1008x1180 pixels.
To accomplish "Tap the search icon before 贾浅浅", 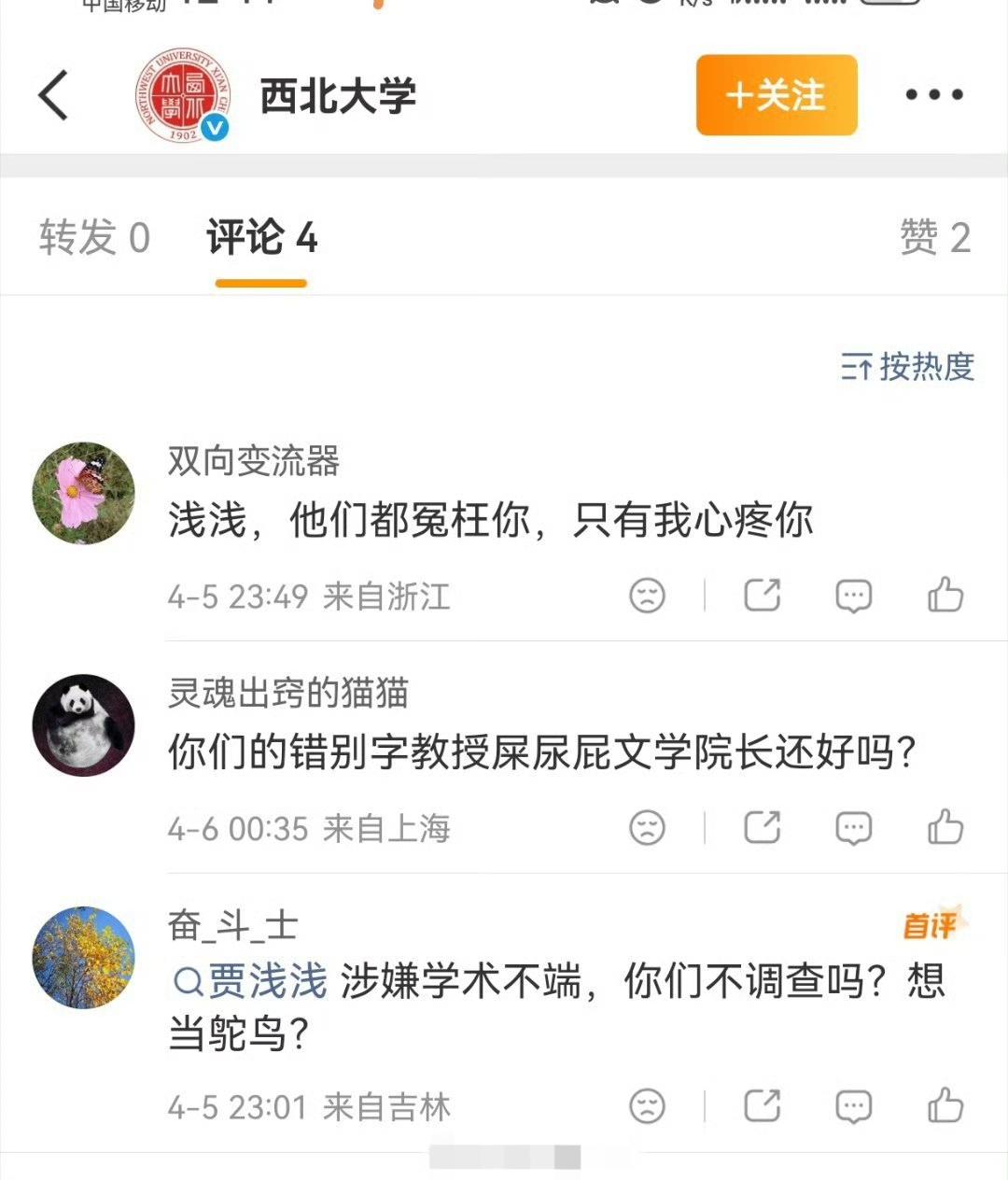I will point(186,981).
